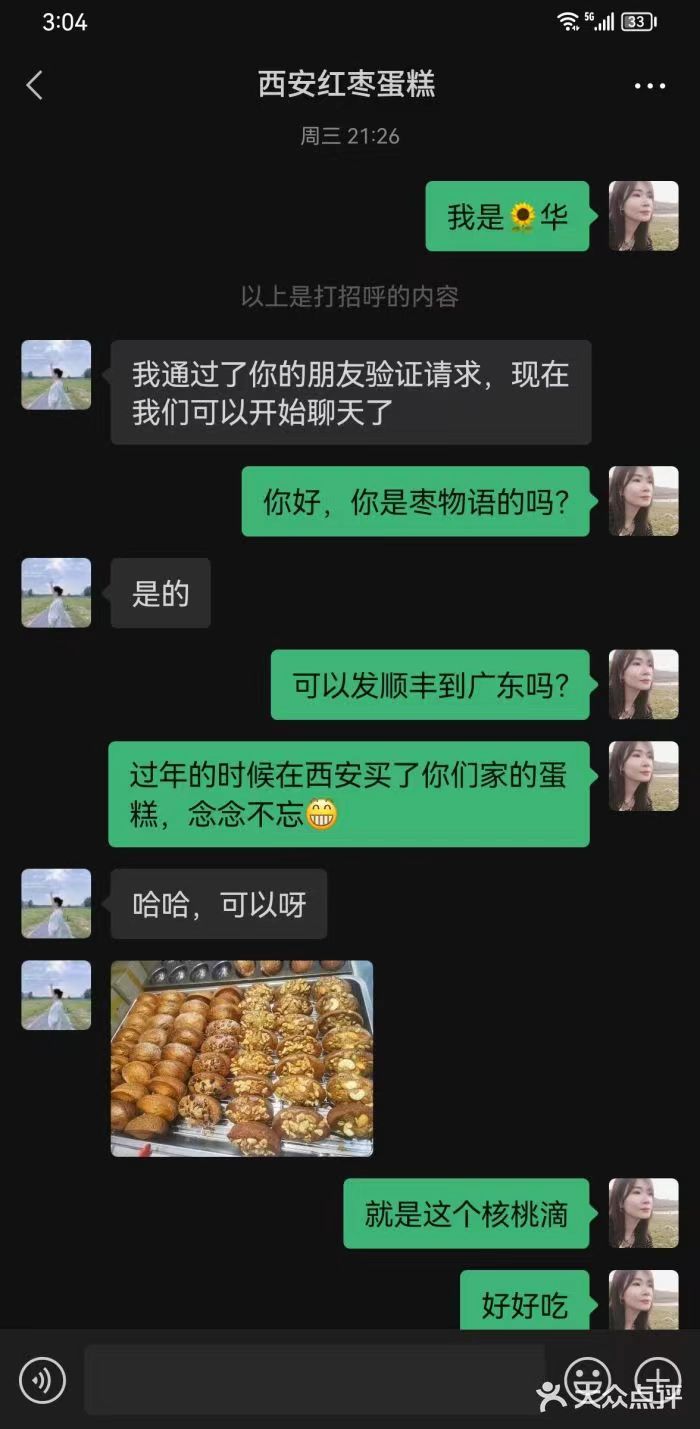Open contact avatar beside "是的" message
This screenshot has height=1429, width=700.
click(56, 593)
